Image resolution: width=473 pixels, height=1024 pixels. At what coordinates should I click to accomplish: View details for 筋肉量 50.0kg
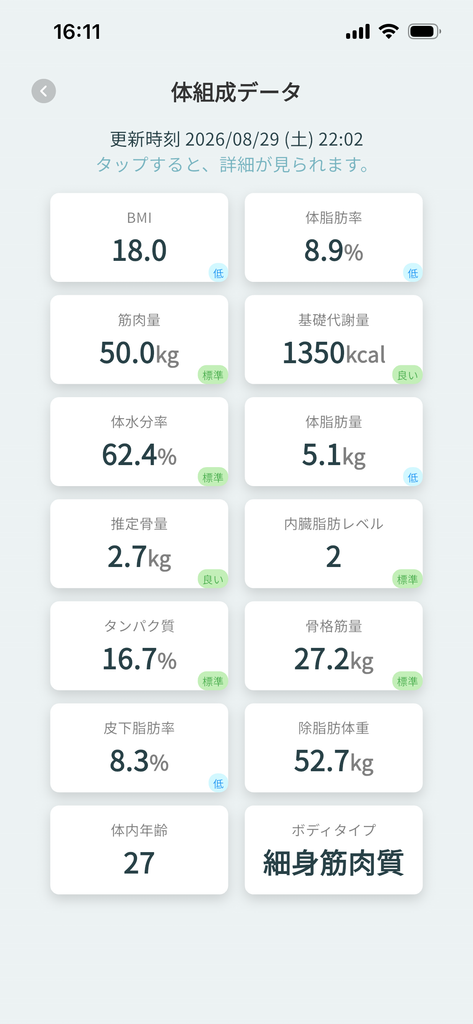(139, 340)
